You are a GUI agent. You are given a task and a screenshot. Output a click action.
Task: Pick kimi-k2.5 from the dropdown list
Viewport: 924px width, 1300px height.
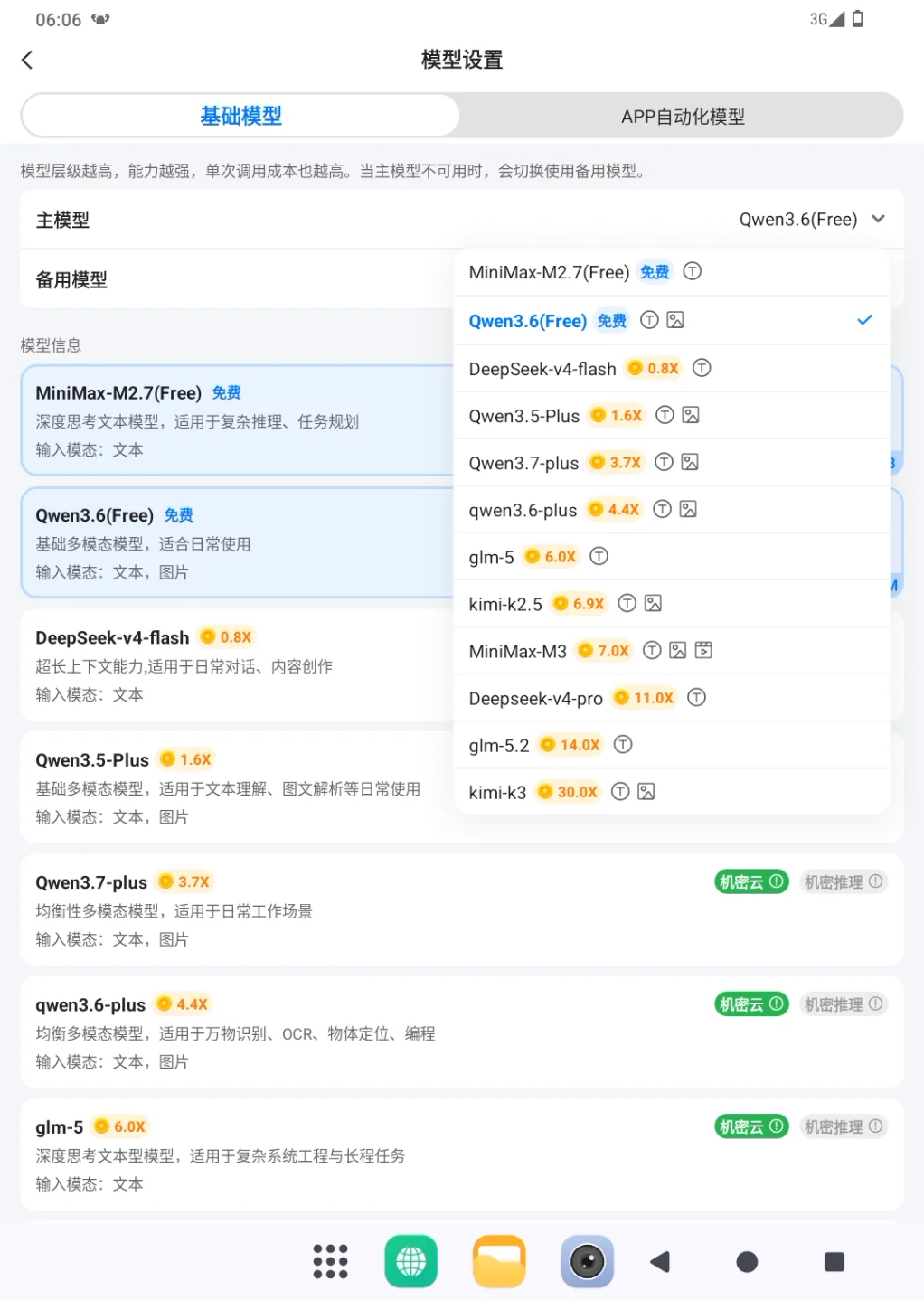(x=671, y=604)
